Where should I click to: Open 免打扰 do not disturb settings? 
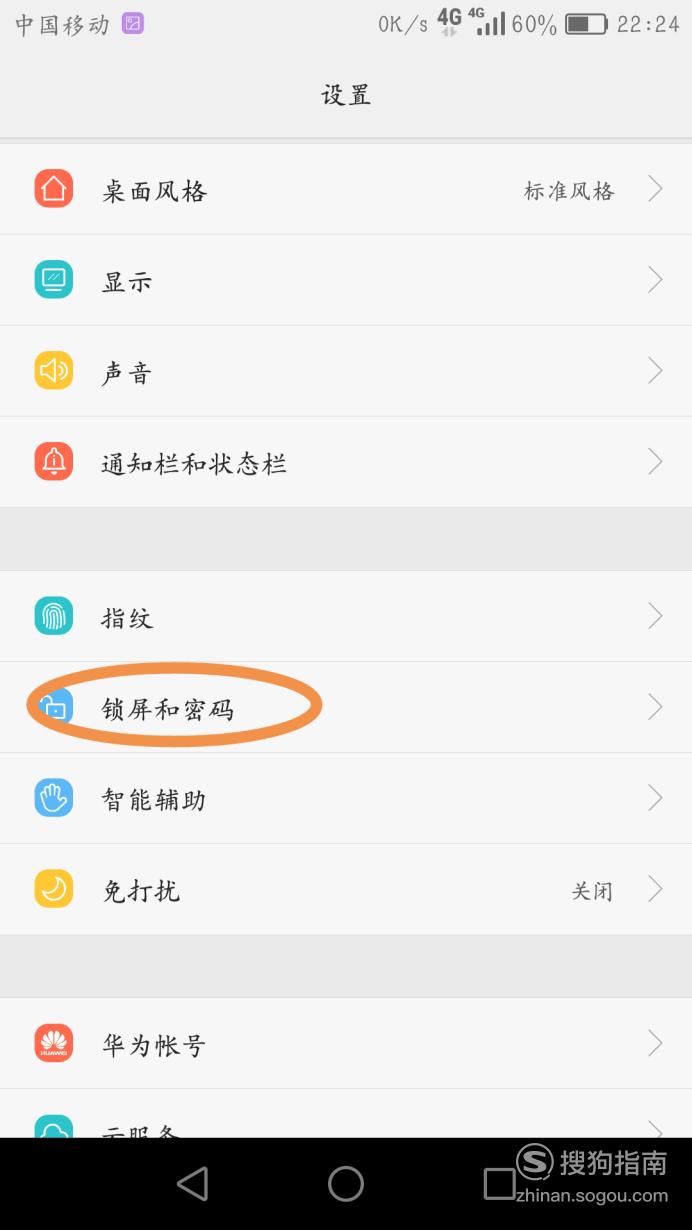coord(346,889)
